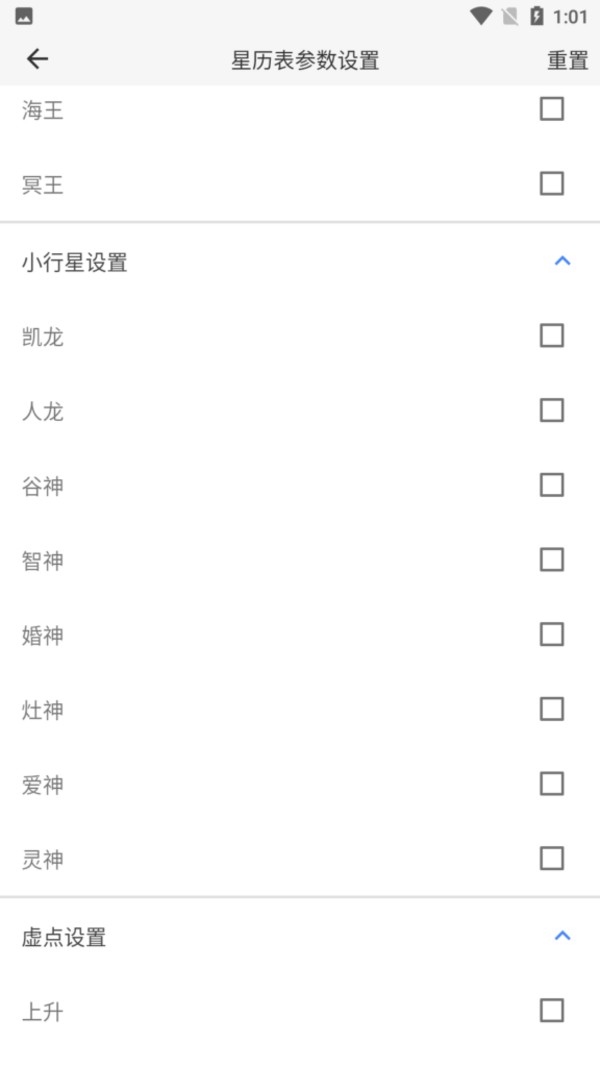Collapse the 小行星设置 section
Viewport: 600px width, 1067px height.
pos(562,262)
